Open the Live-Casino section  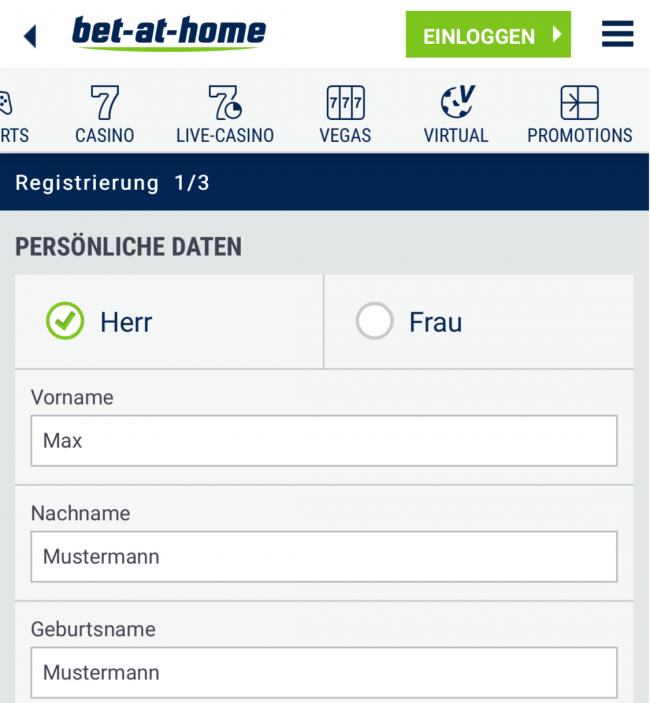tap(225, 115)
